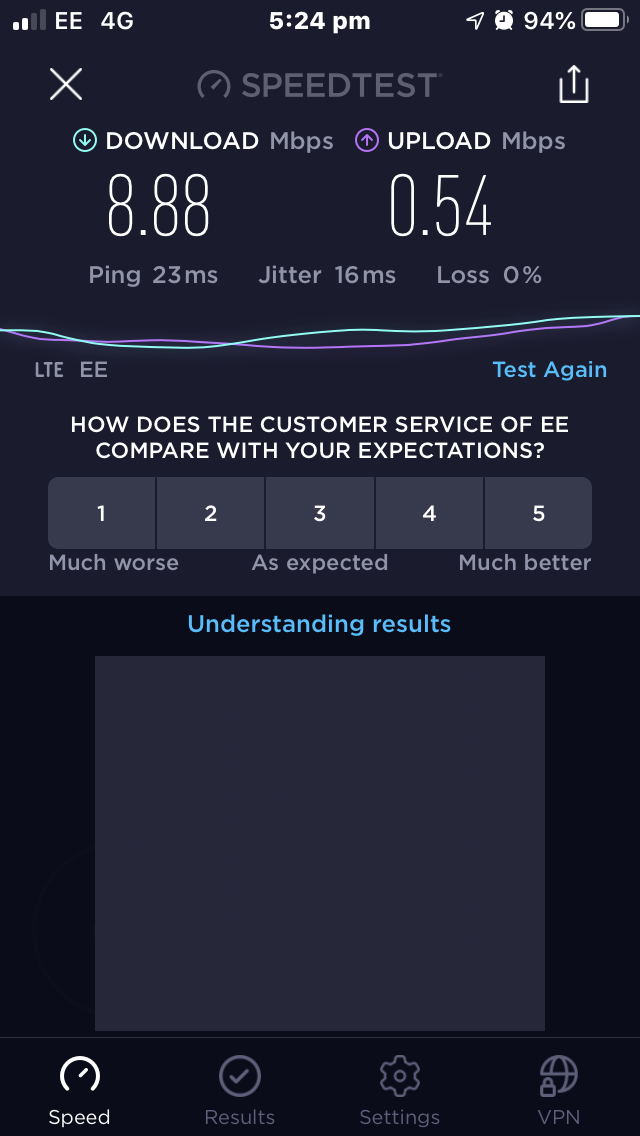
Task: Go to the VPN tab
Action: pyautogui.click(x=558, y=1091)
